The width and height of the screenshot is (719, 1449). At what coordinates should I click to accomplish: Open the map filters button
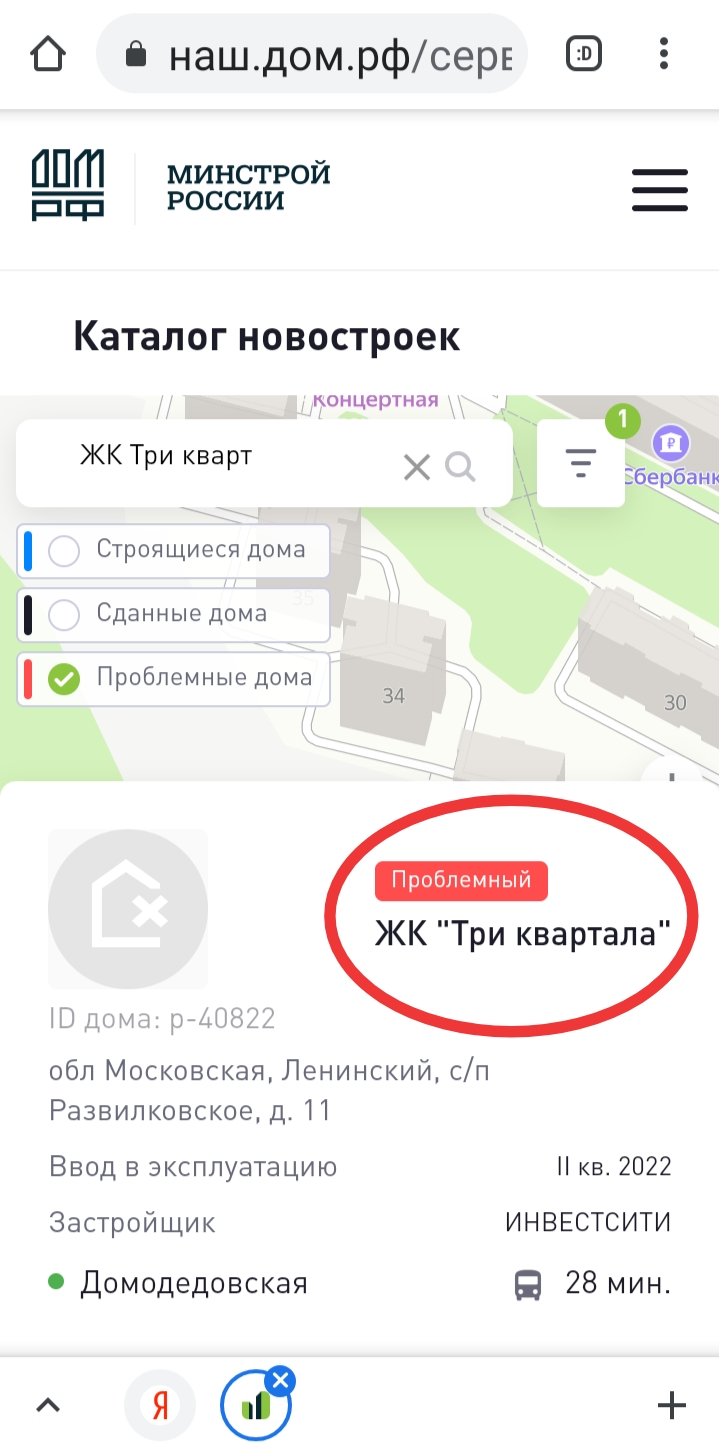coord(581,463)
